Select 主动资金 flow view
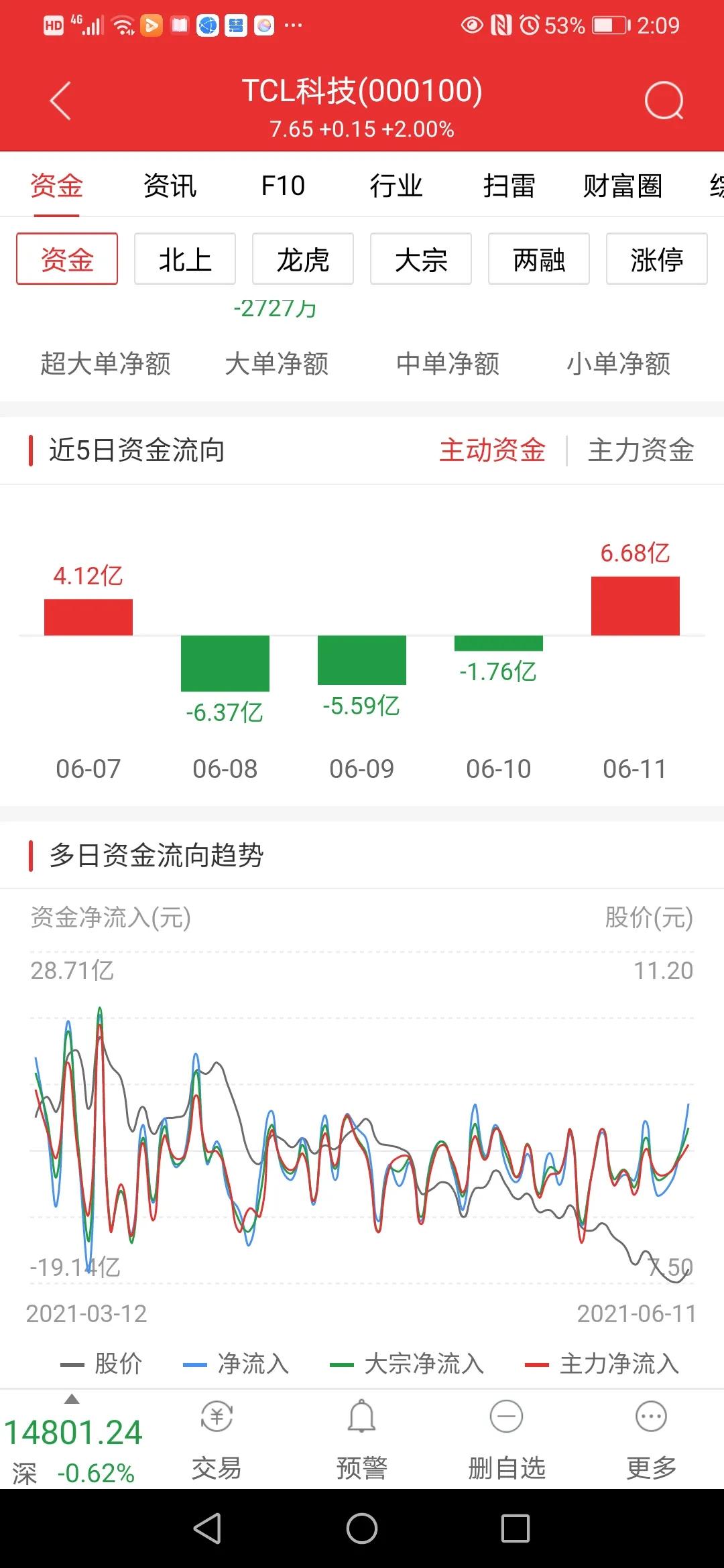 (x=493, y=450)
